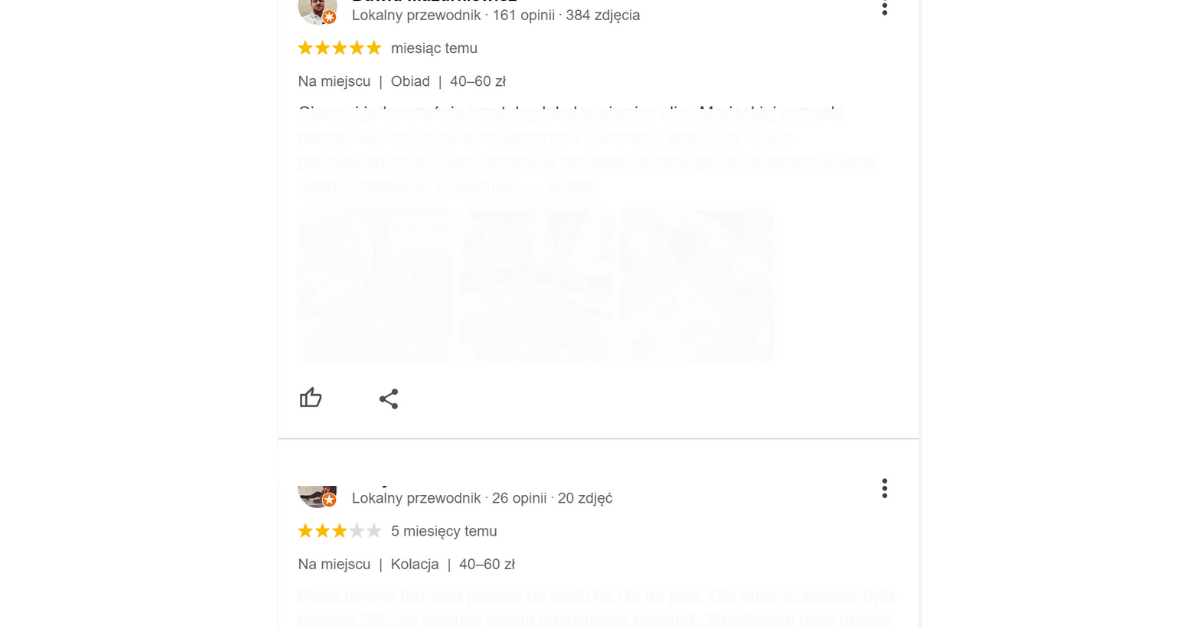The width and height of the screenshot is (1200, 628).
Task: Open overflow menu on the three-star review
Action: coord(884,488)
